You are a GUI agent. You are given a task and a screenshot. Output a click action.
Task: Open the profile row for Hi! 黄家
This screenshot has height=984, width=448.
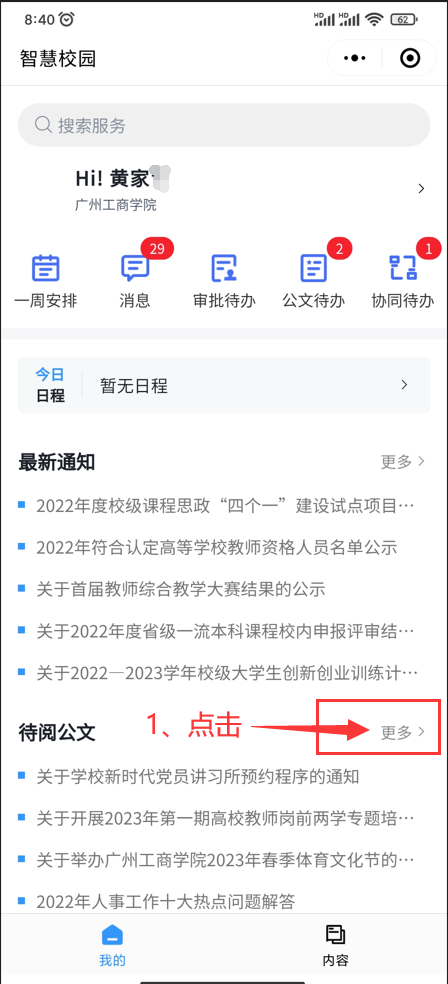[x=224, y=188]
